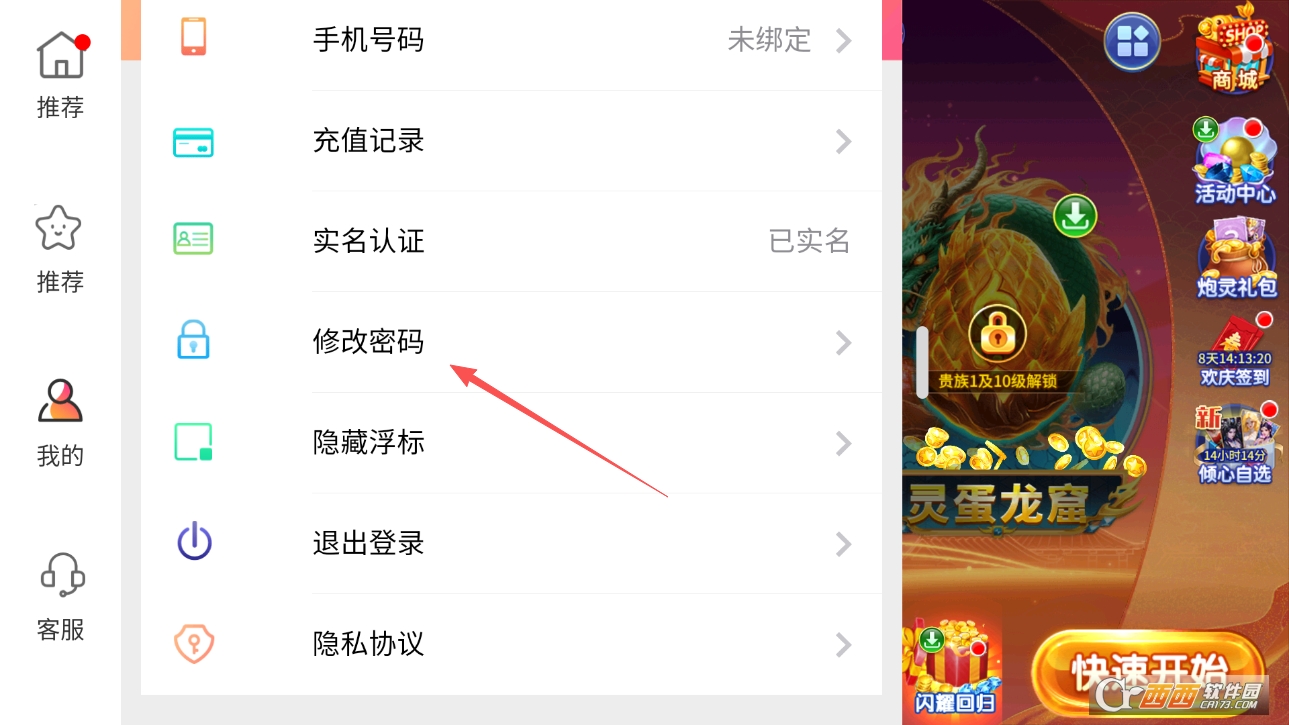This screenshot has height=725, width=1289.
Task: Open 充值记录 recharge records
Action: click(510, 141)
